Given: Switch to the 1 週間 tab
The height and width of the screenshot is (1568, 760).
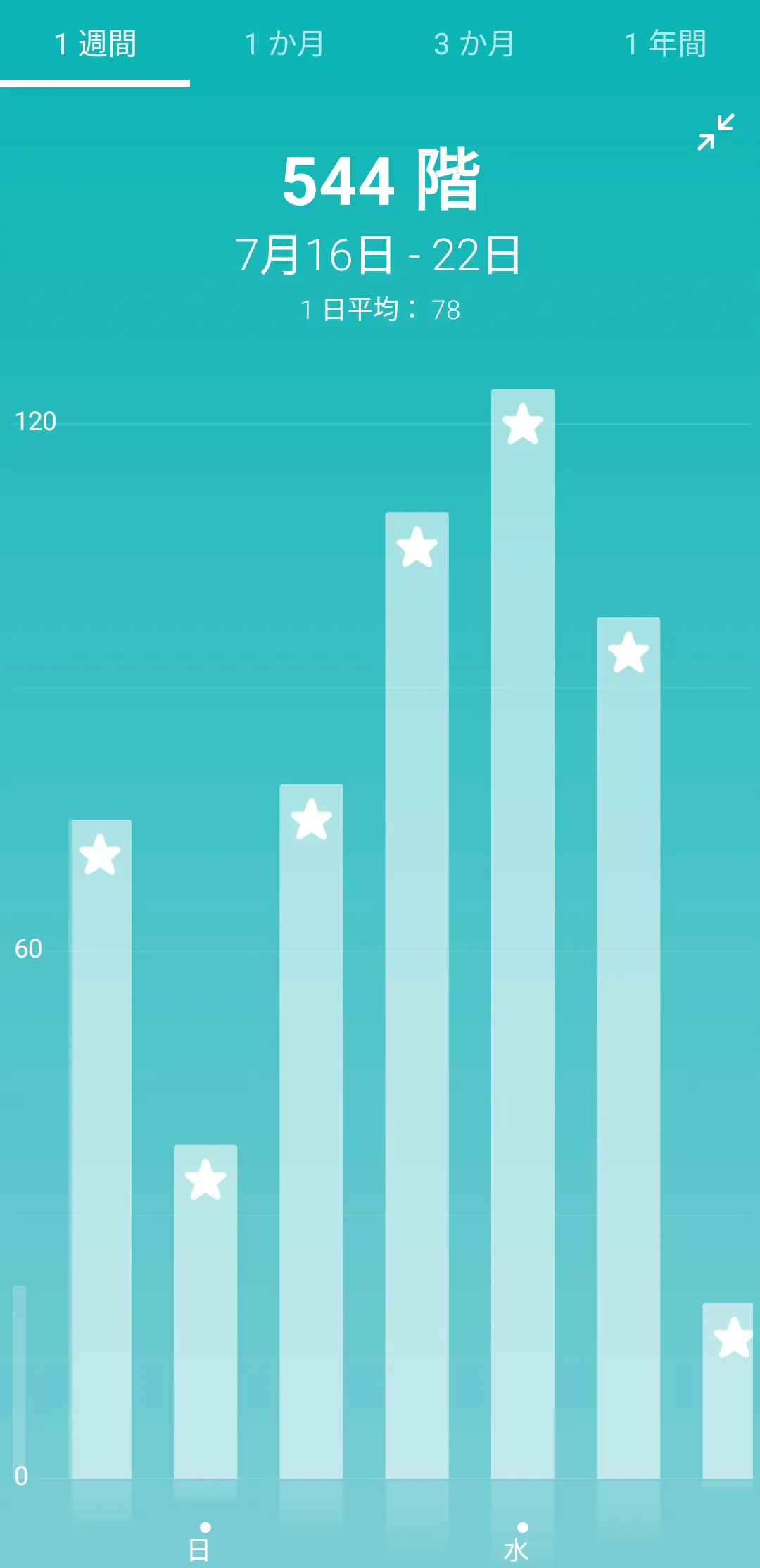Looking at the screenshot, I should [x=95, y=44].
